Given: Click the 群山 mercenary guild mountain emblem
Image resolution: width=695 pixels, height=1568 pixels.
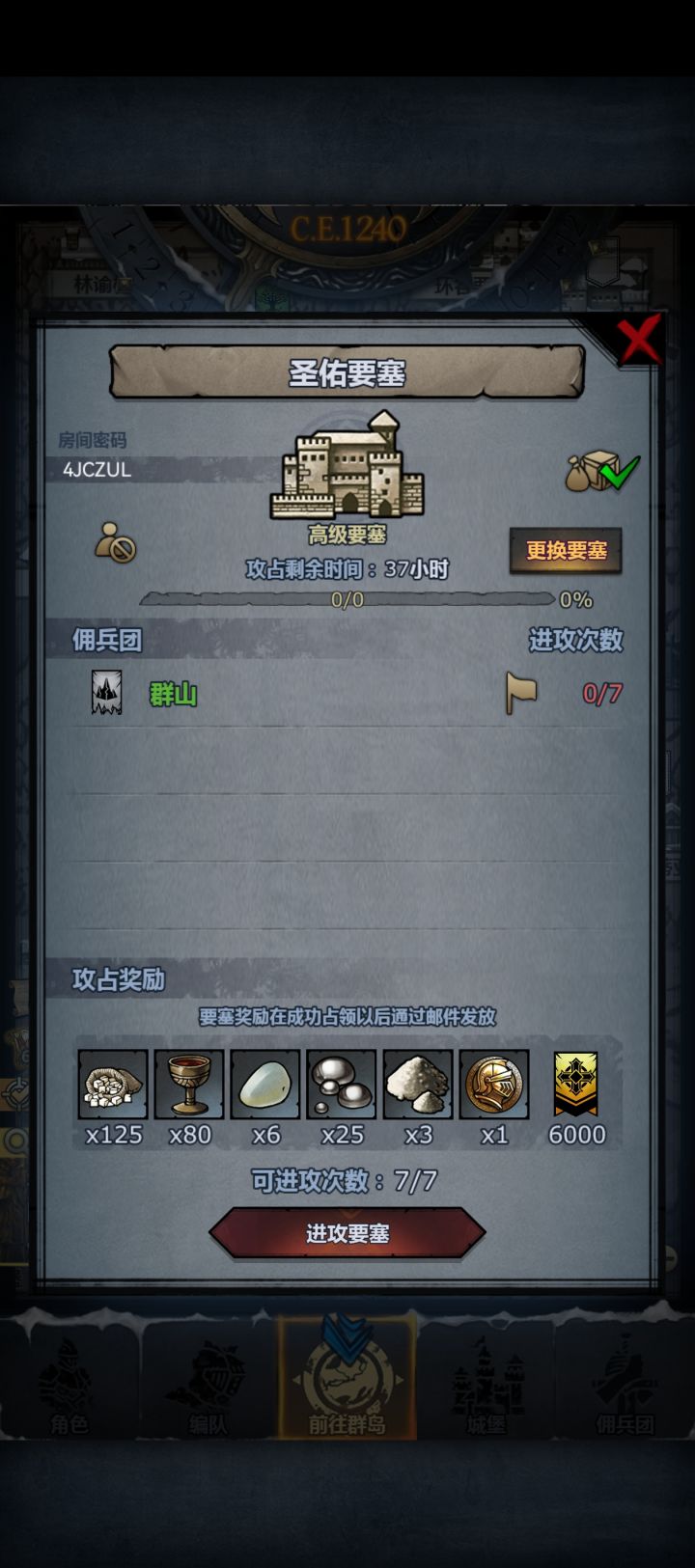Looking at the screenshot, I should pos(106,693).
